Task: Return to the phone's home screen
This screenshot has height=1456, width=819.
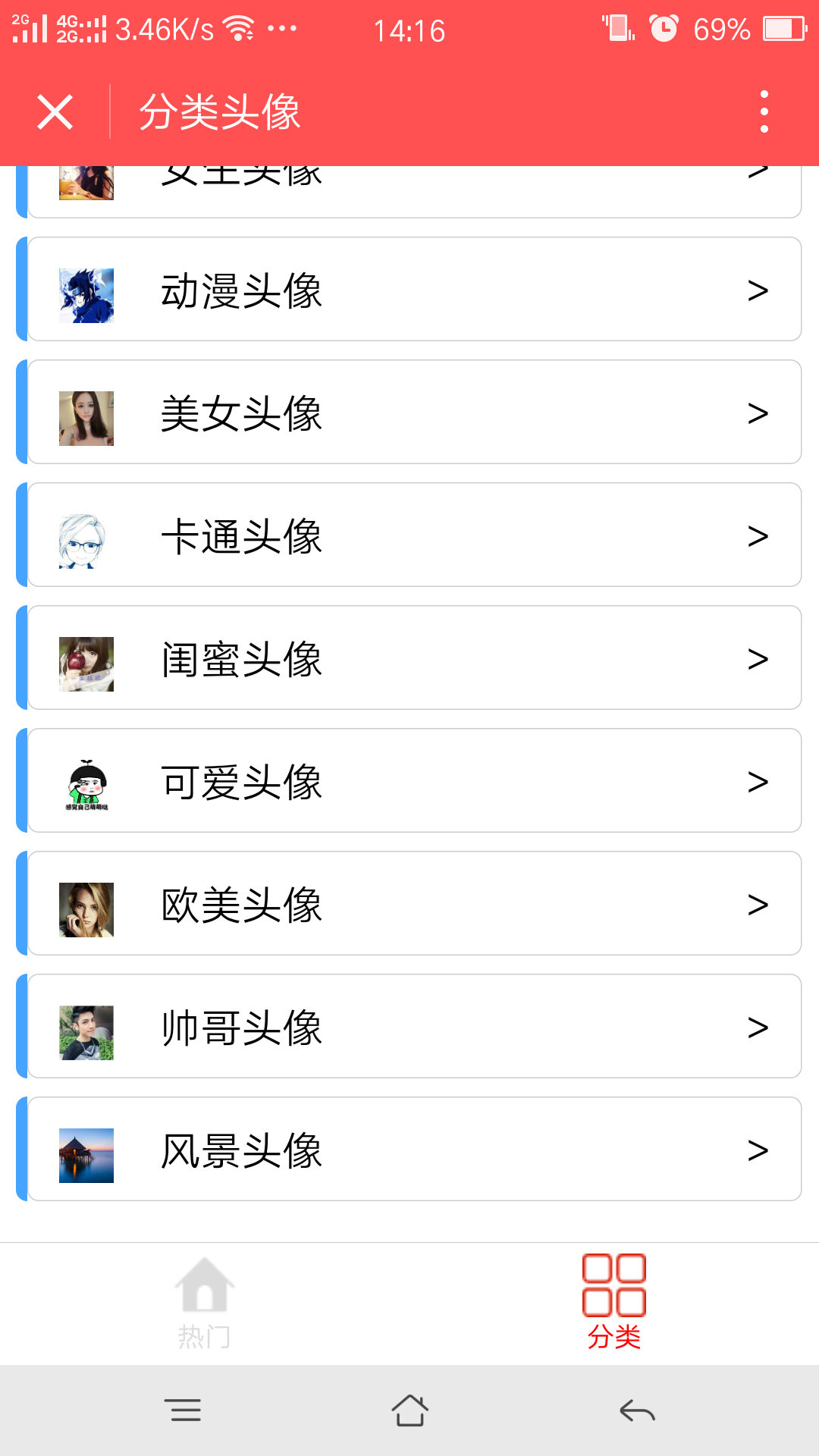Action: pyautogui.click(x=409, y=1410)
